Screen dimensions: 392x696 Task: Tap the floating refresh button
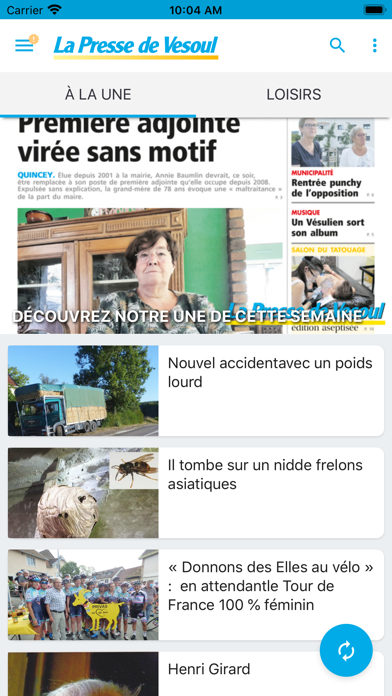(x=346, y=651)
